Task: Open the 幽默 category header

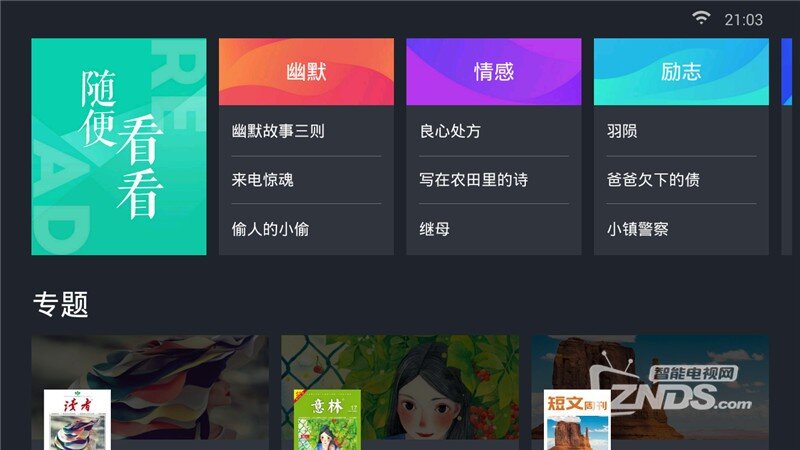Action: 306,72
